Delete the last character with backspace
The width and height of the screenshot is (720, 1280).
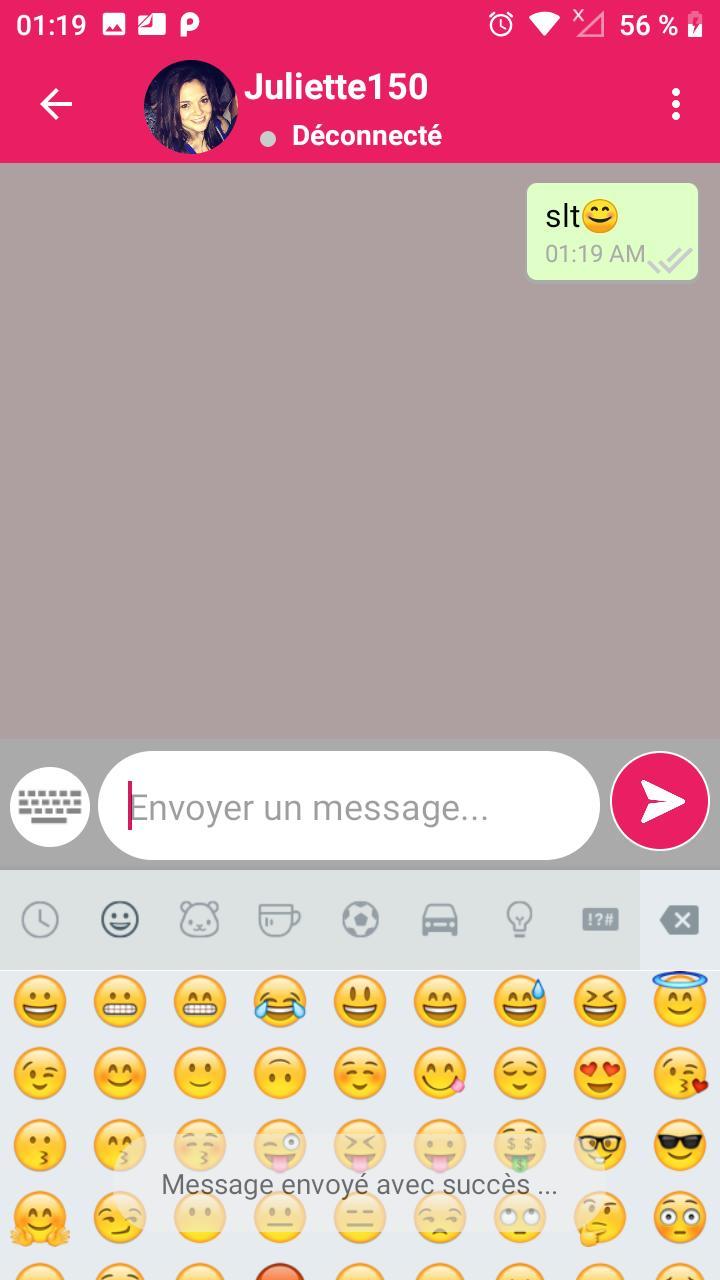coord(680,920)
